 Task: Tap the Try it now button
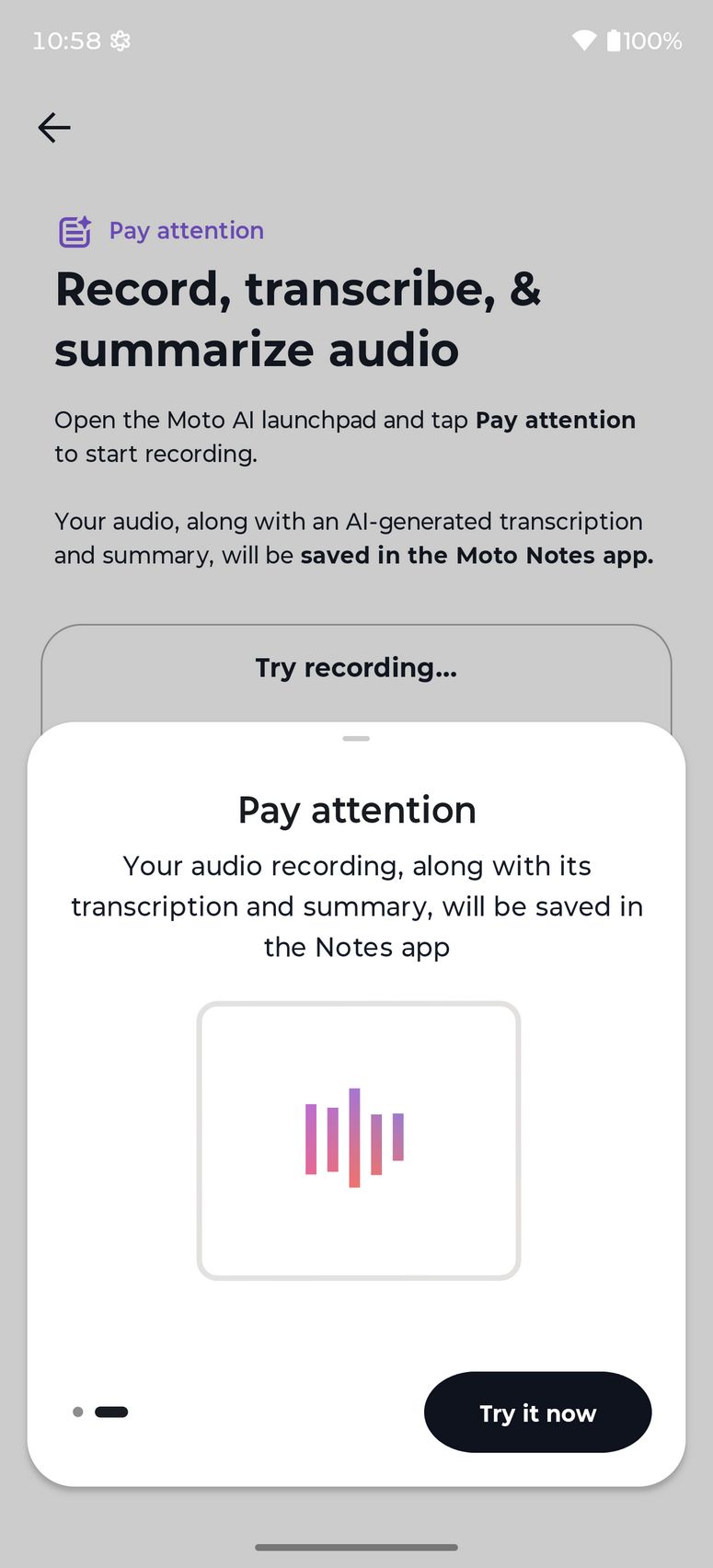pyautogui.click(x=537, y=1412)
